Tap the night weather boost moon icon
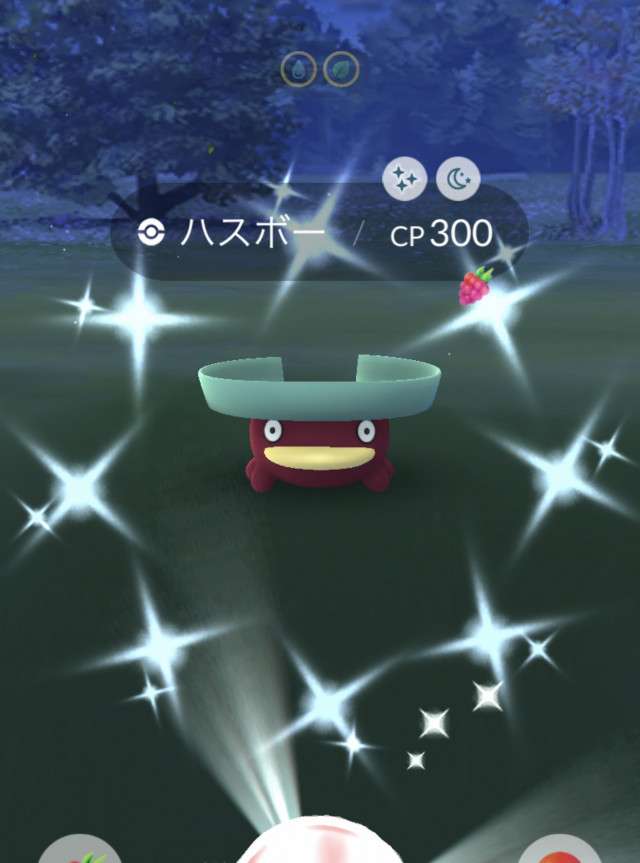Image resolution: width=640 pixels, height=863 pixels. (458, 179)
